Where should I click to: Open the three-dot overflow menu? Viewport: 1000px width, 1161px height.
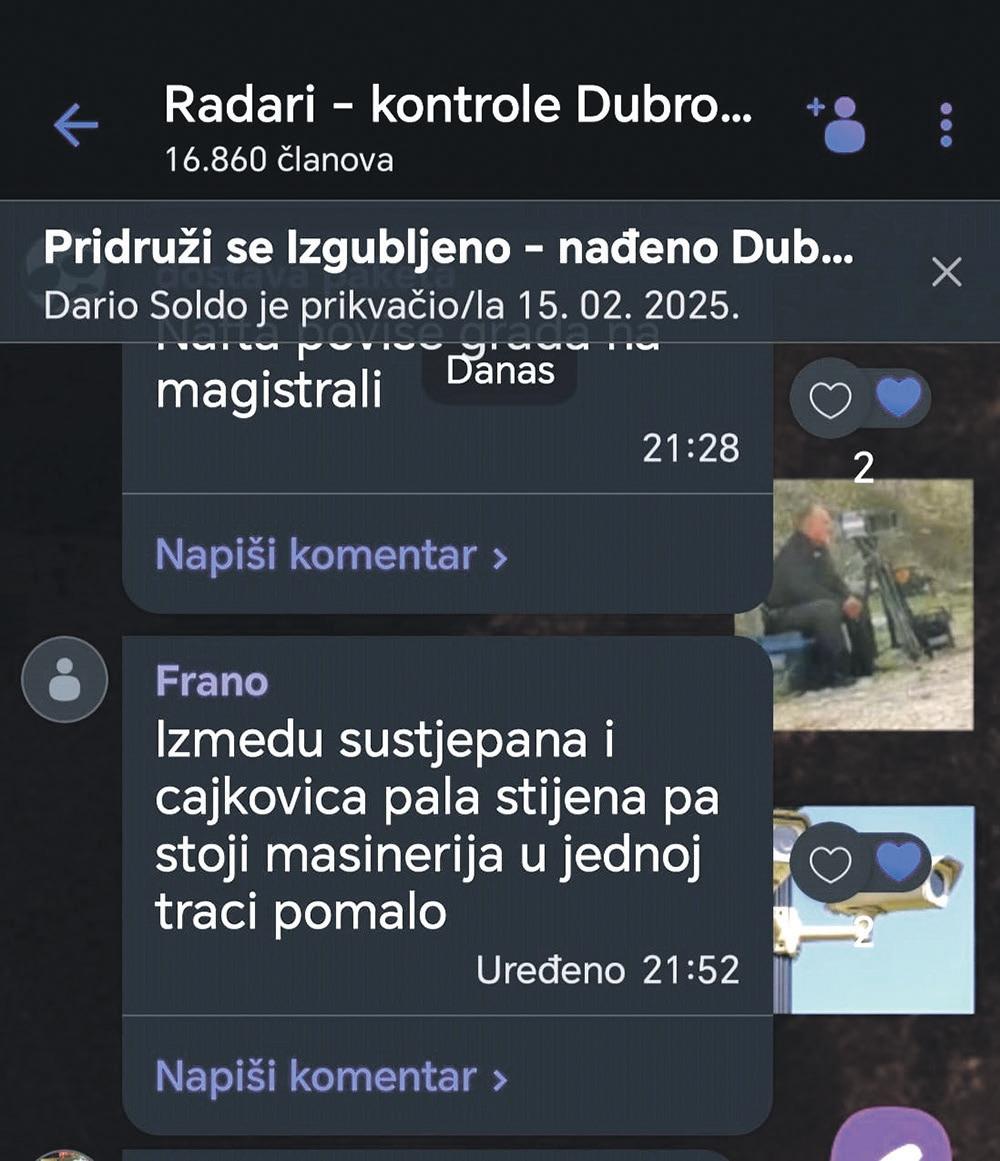click(x=946, y=126)
